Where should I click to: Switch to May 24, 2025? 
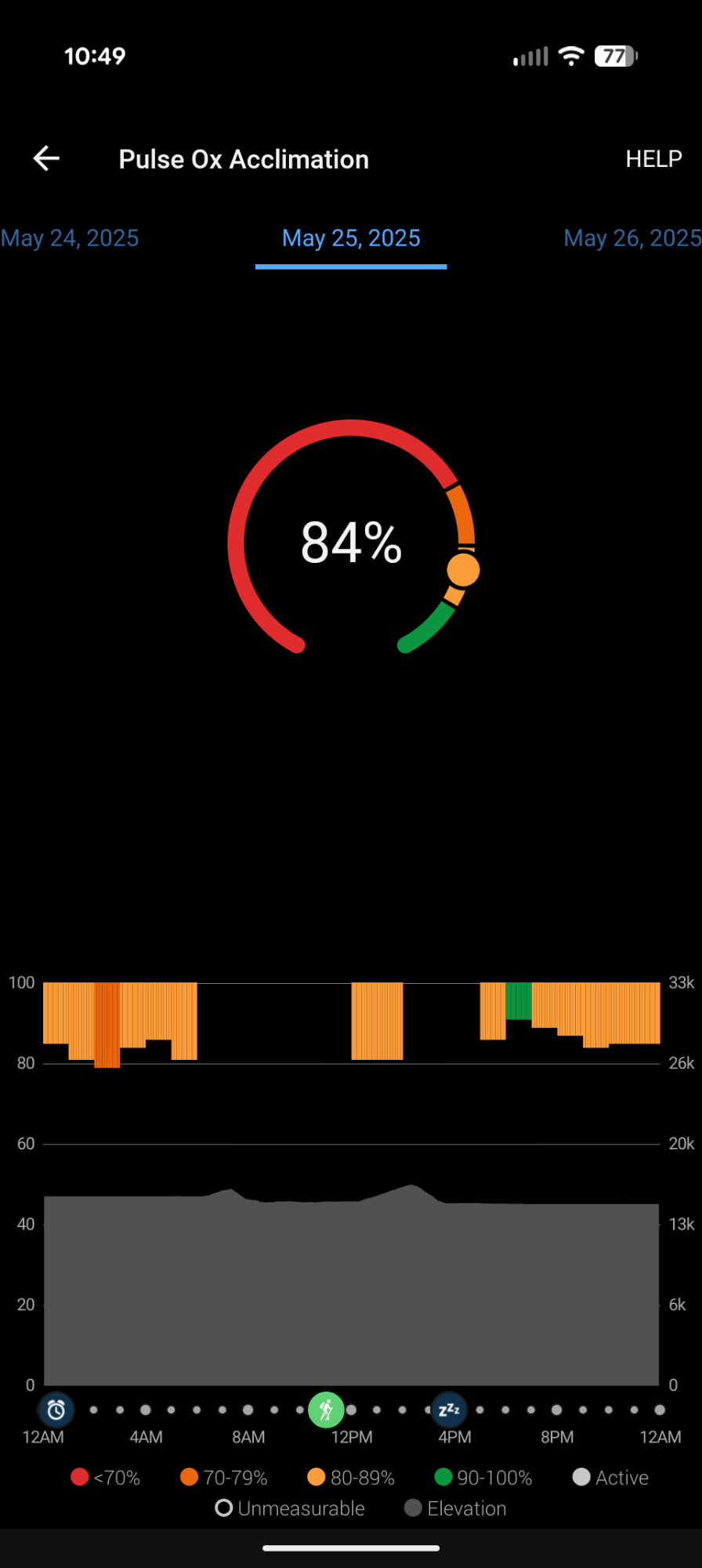tap(71, 238)
